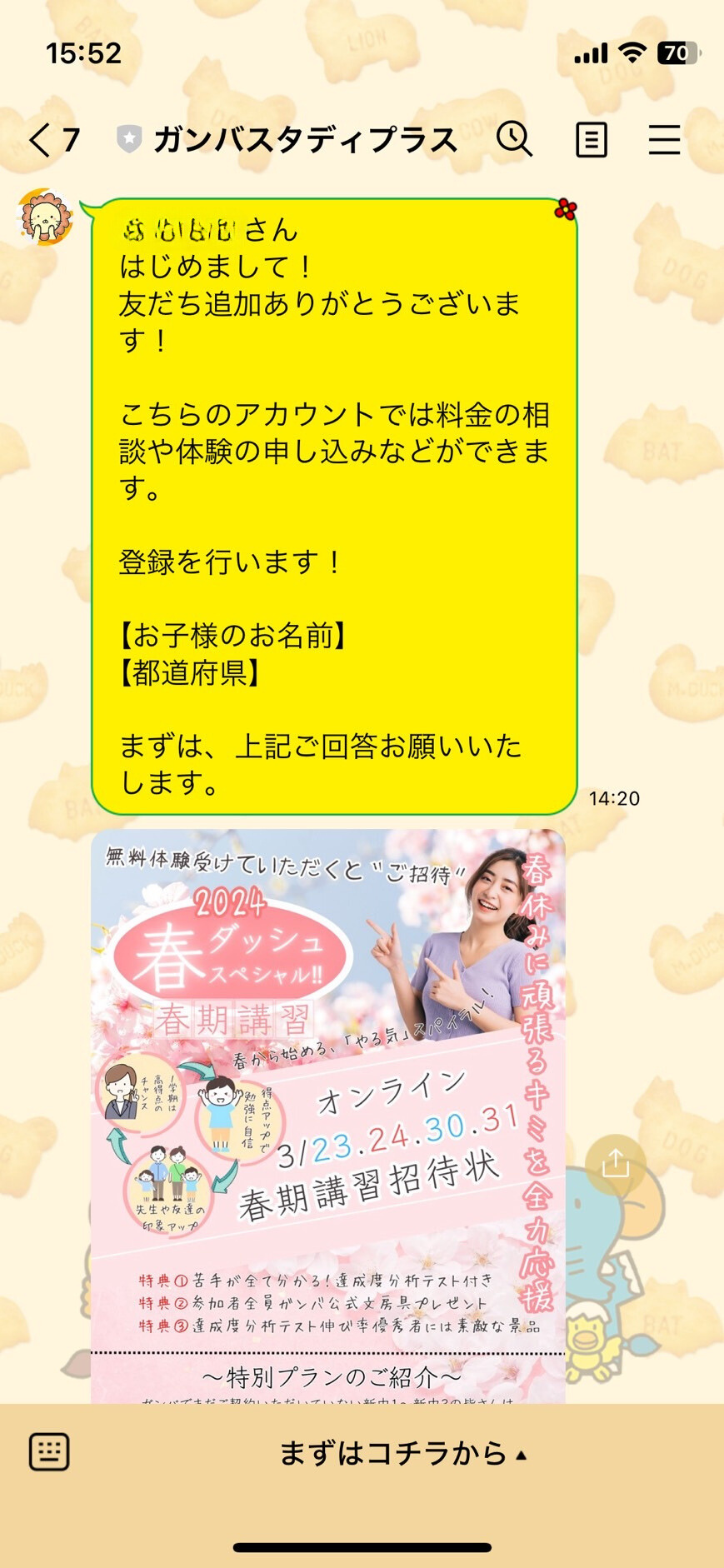Open the chat hamburger menu
This screenshot has height=1568, width=724.
[x=664, y=140]
